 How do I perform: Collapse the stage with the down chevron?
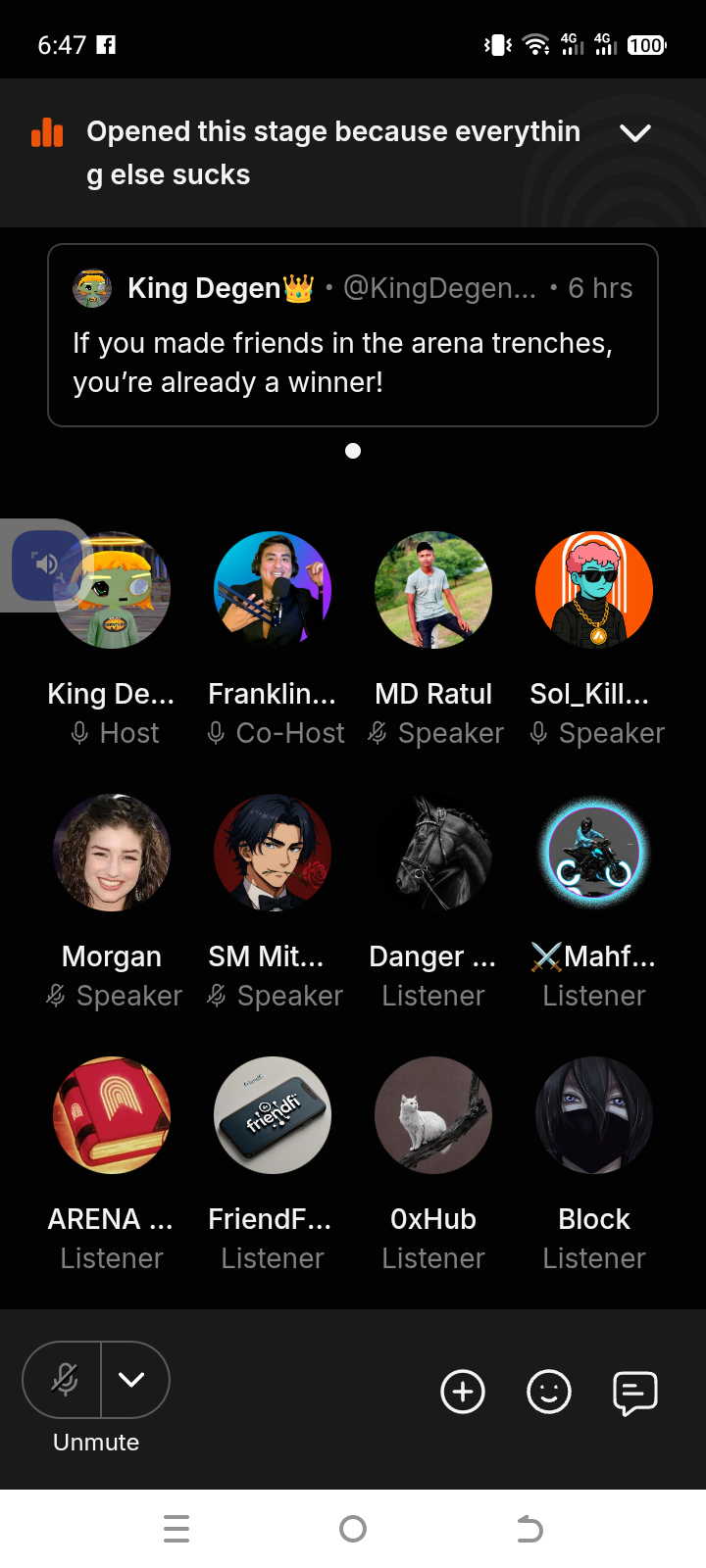(635, 133)
